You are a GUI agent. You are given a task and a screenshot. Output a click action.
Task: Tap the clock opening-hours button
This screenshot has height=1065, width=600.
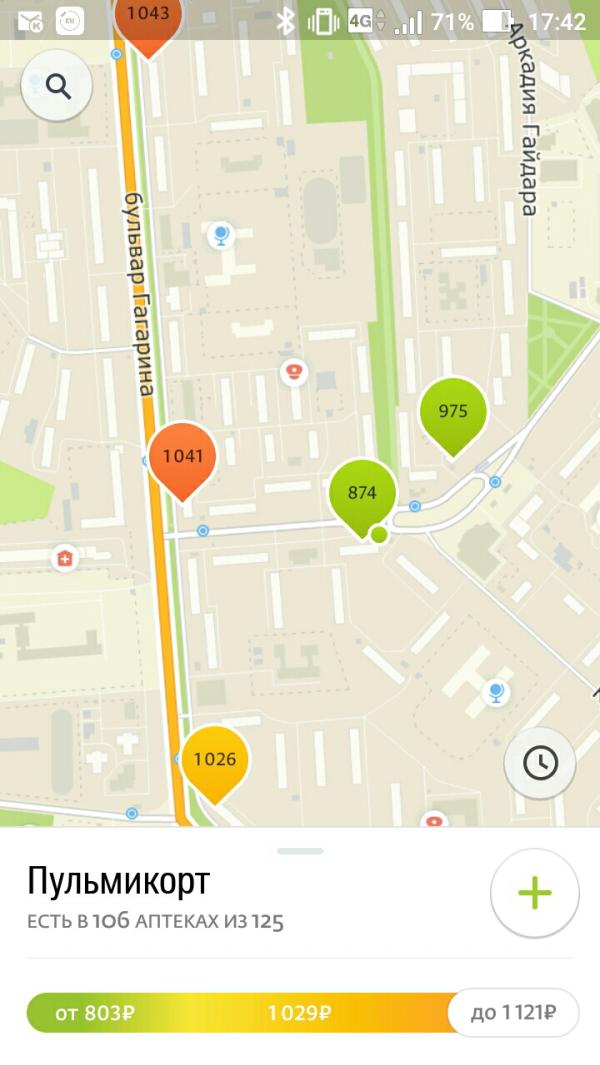coord(540,763)
